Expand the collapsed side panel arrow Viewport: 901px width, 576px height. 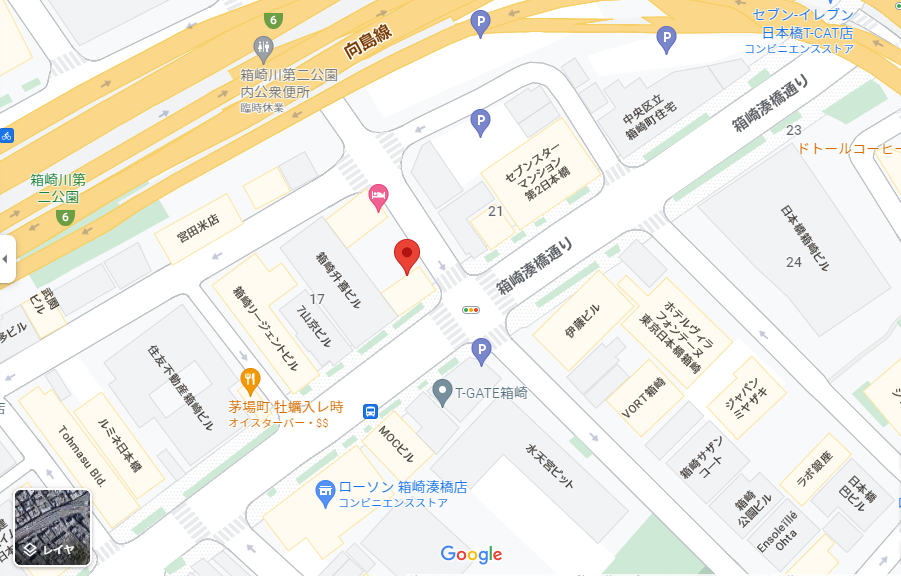[5, 259]
